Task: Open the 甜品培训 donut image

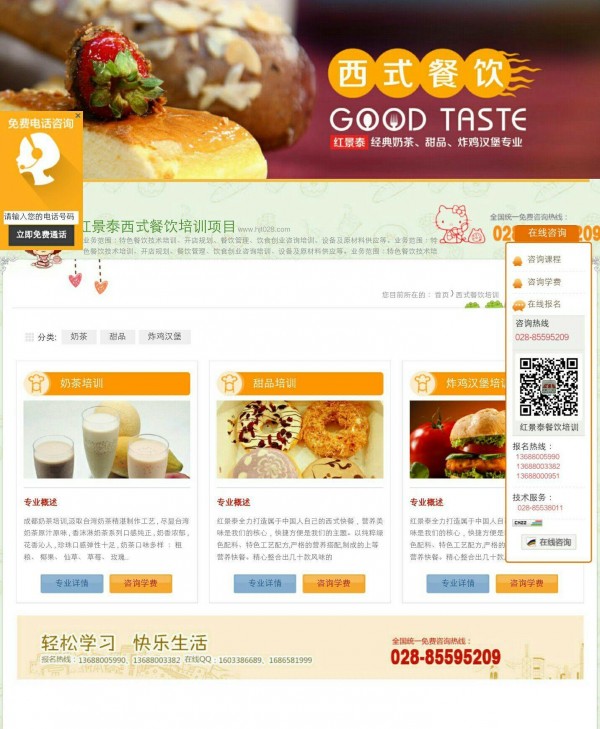Action: [300, 439]
